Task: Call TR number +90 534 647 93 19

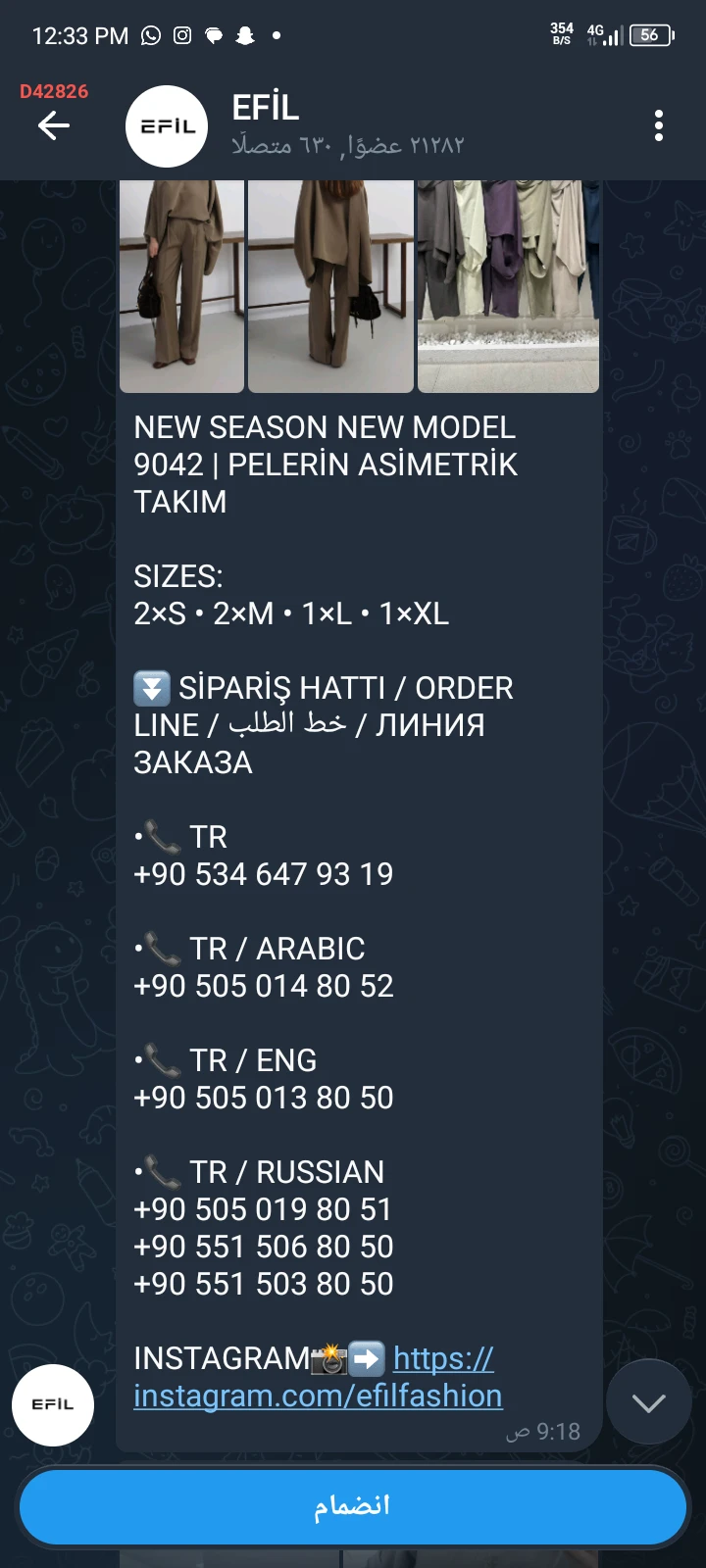Action: (x=263, y=873)
